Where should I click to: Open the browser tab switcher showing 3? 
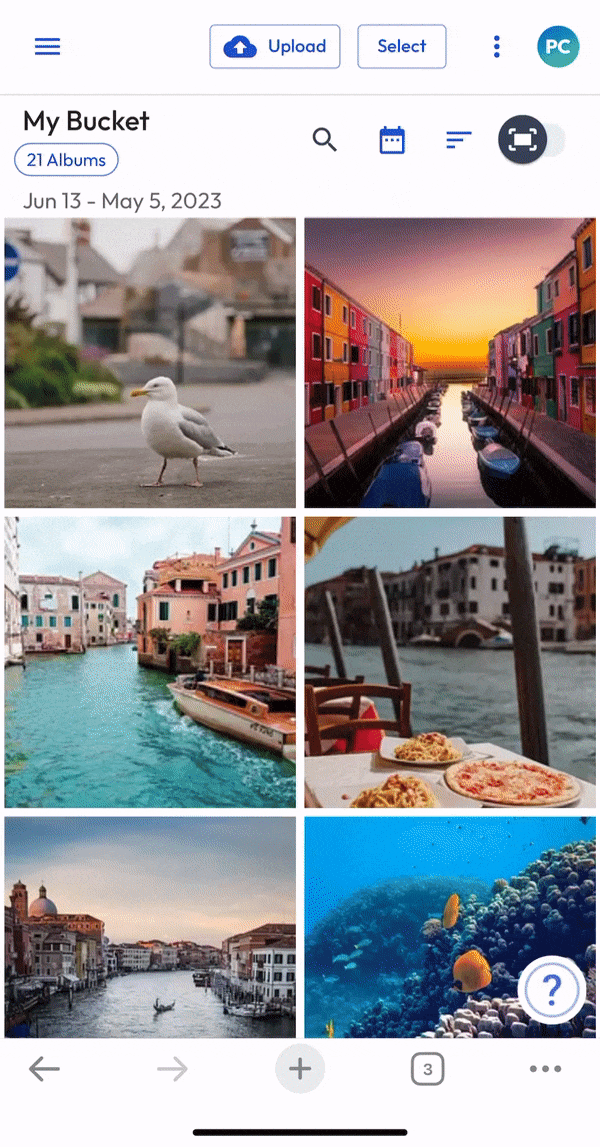click(428, 1070)
